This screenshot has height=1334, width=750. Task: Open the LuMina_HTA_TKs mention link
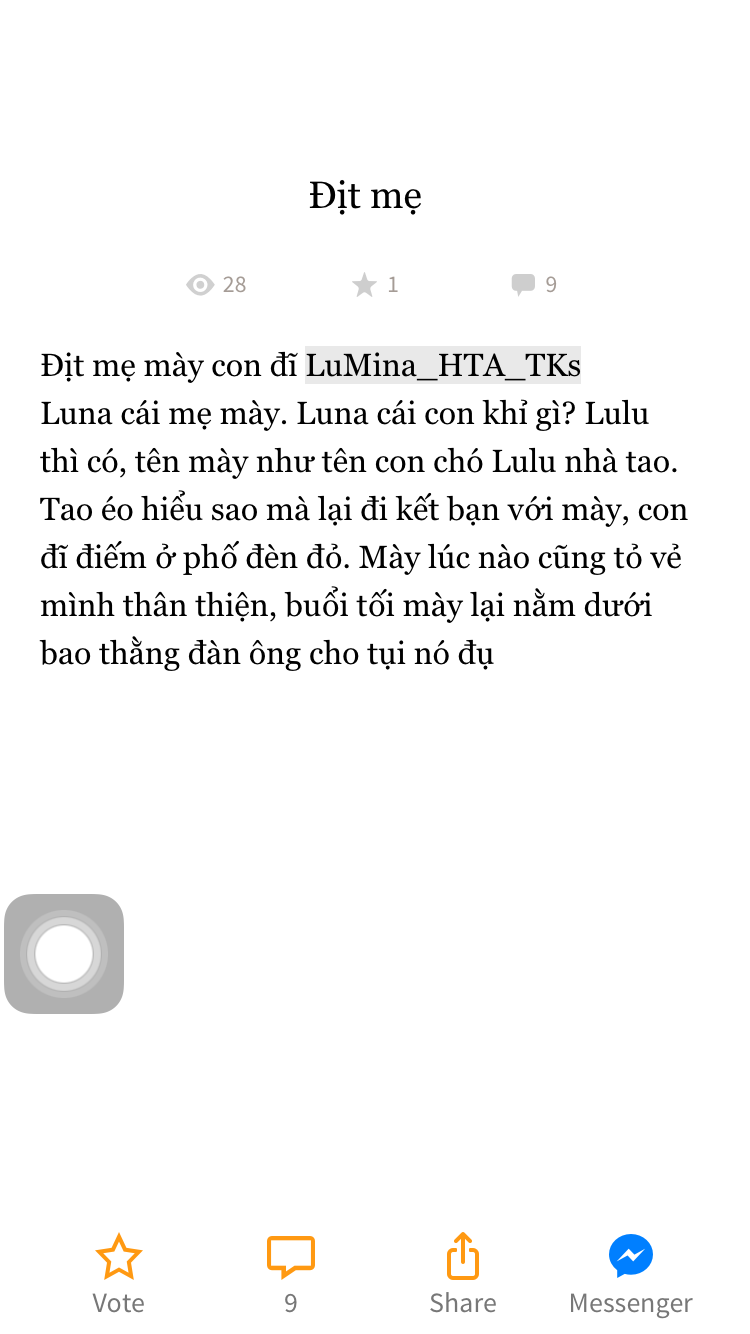tap(443, 366)
